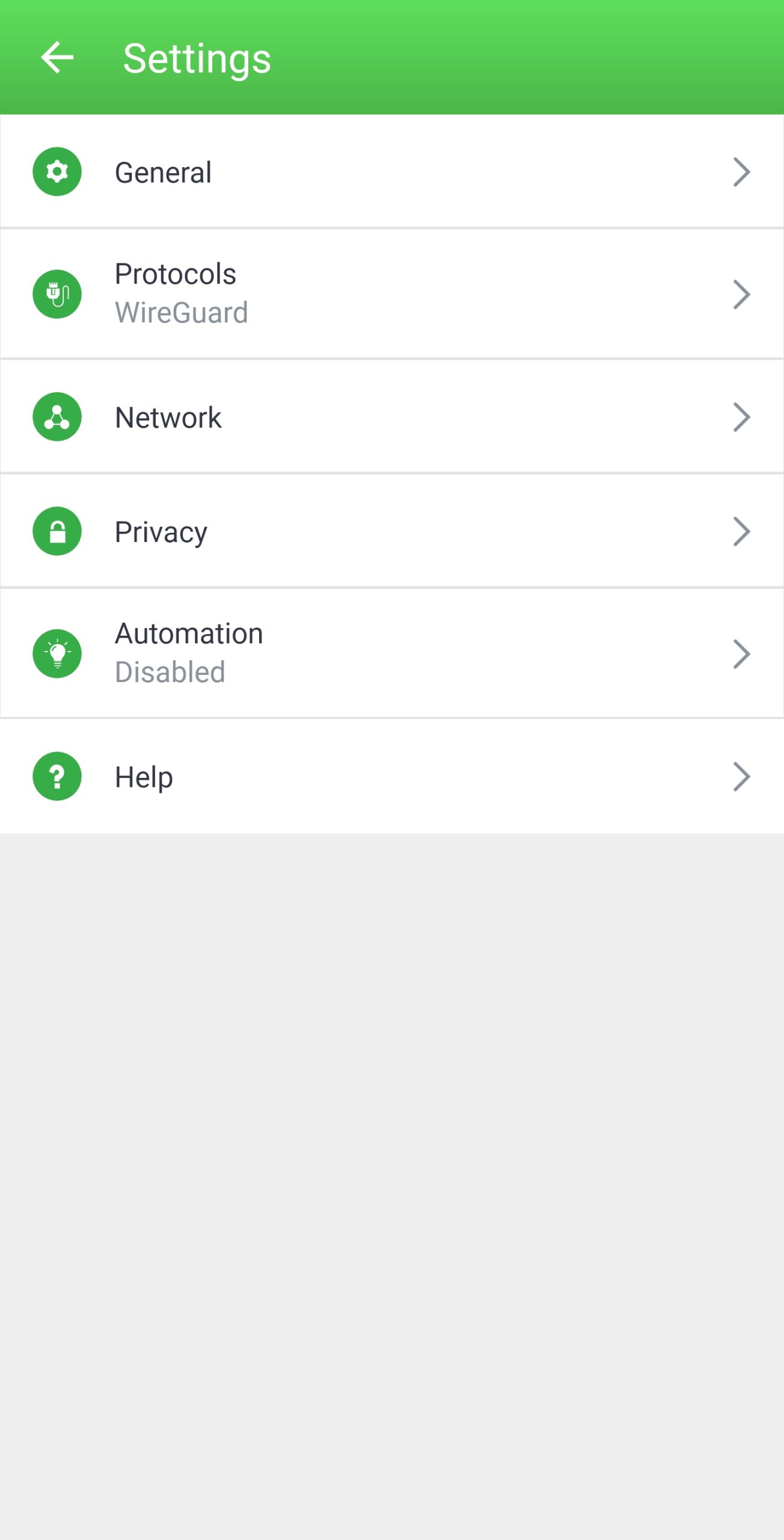
Task: Open the Help section
Action: click(391, 776)
